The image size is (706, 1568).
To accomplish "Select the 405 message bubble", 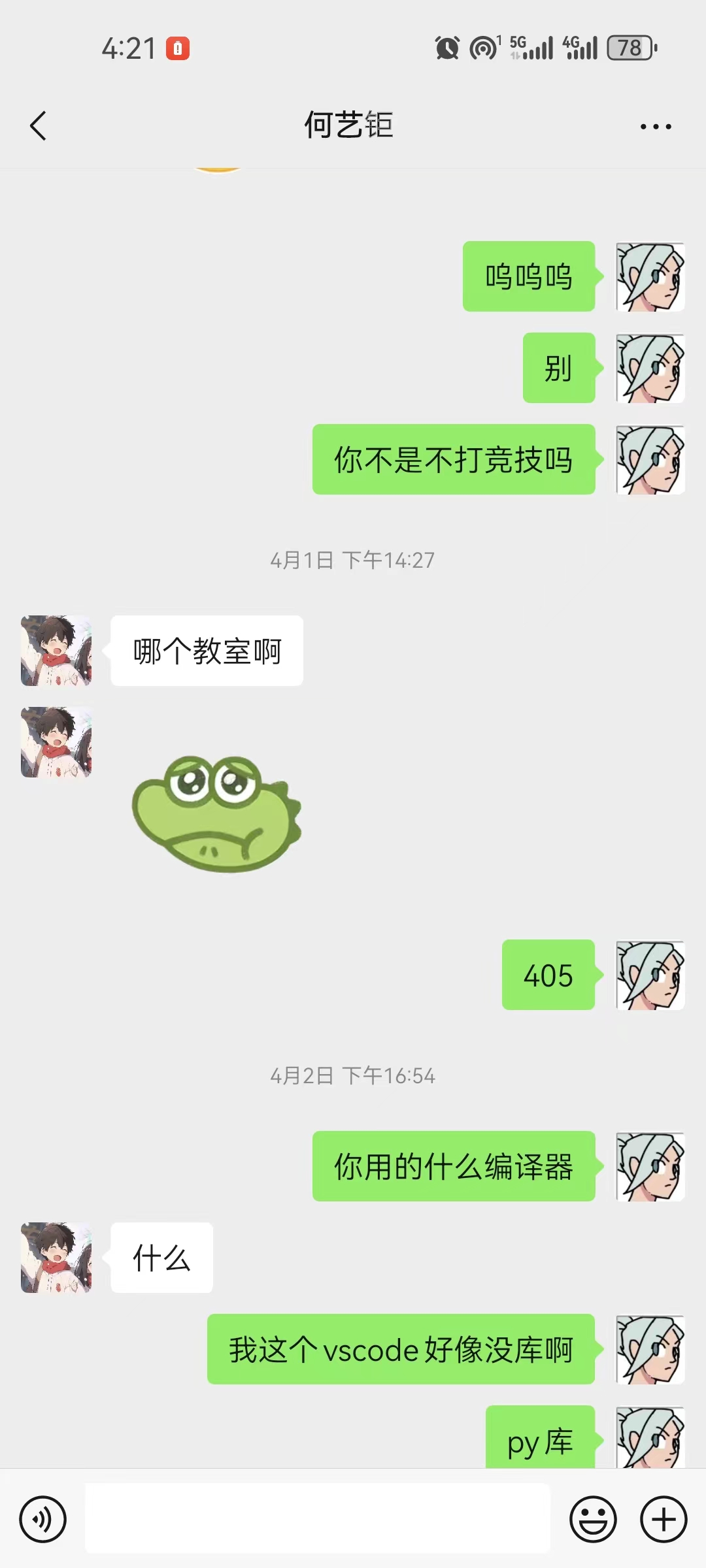I will click(547, 976).
